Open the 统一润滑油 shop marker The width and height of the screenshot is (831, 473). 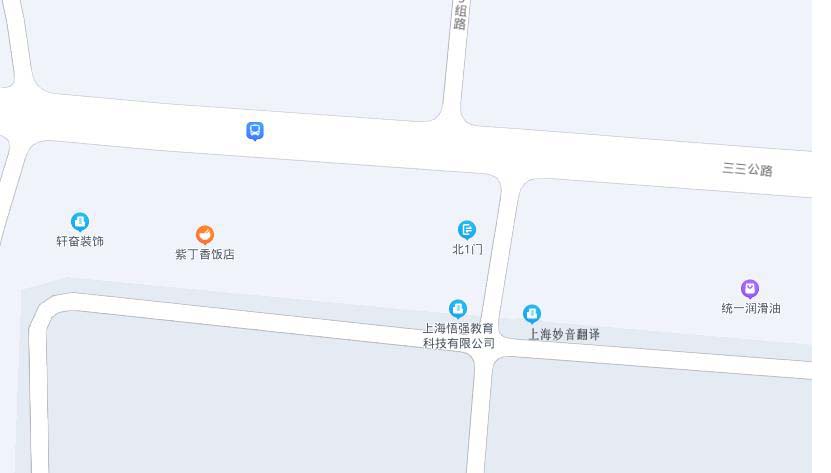[x=750, y=289]
